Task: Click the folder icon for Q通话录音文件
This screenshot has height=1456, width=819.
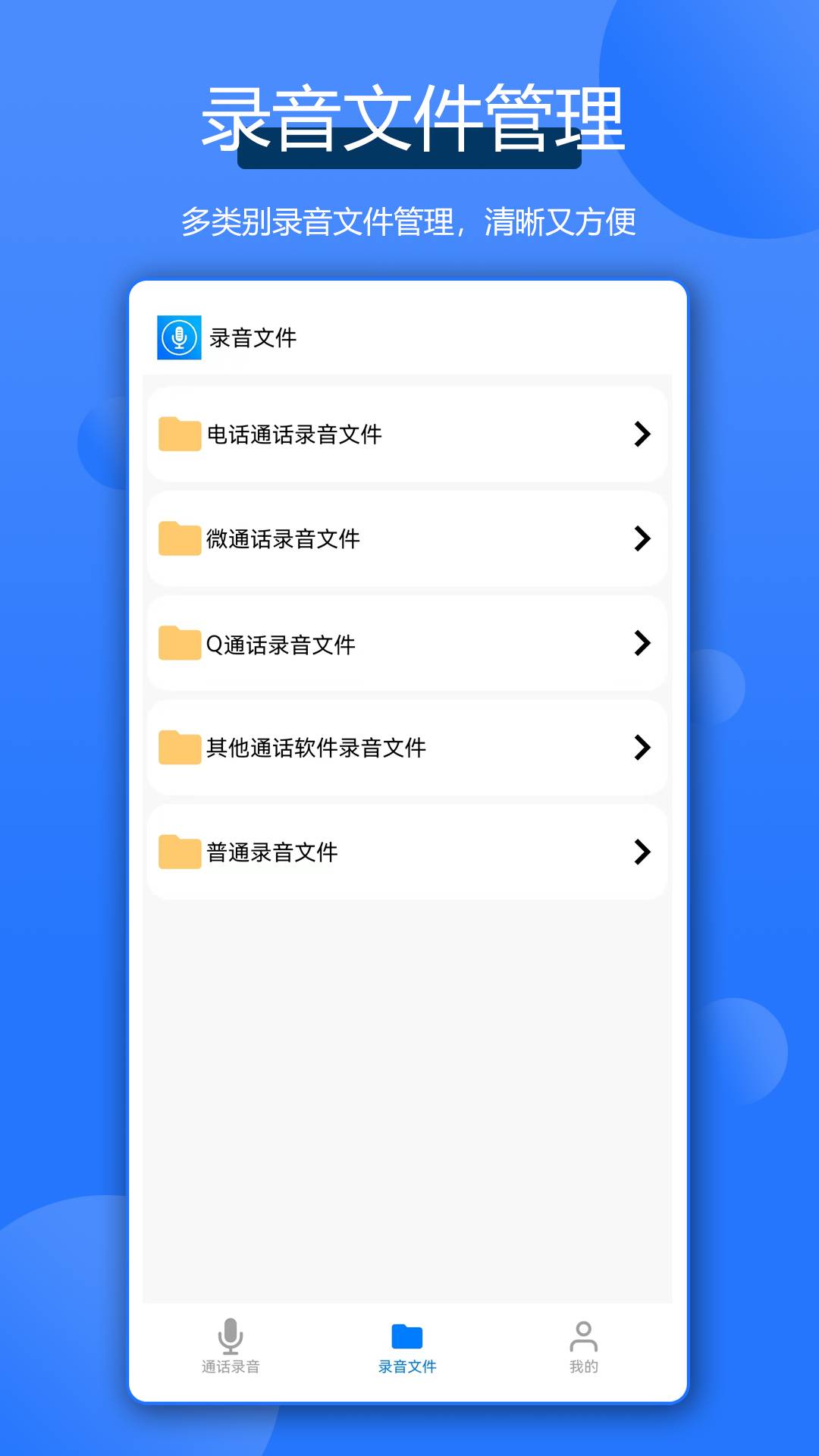Action: point(179,643)
